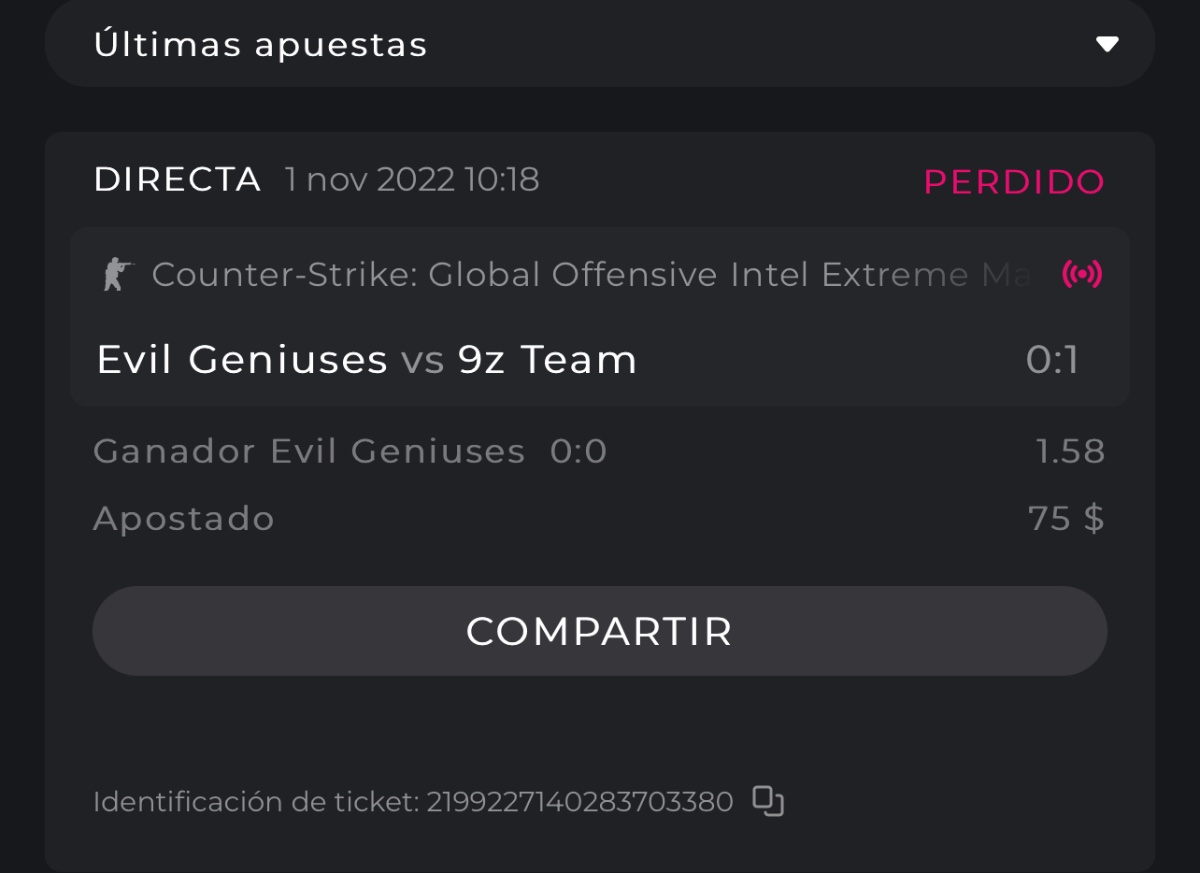Tap the COMPARTIR button
The width and height of the screenshot is (1200, 873).
600,631
